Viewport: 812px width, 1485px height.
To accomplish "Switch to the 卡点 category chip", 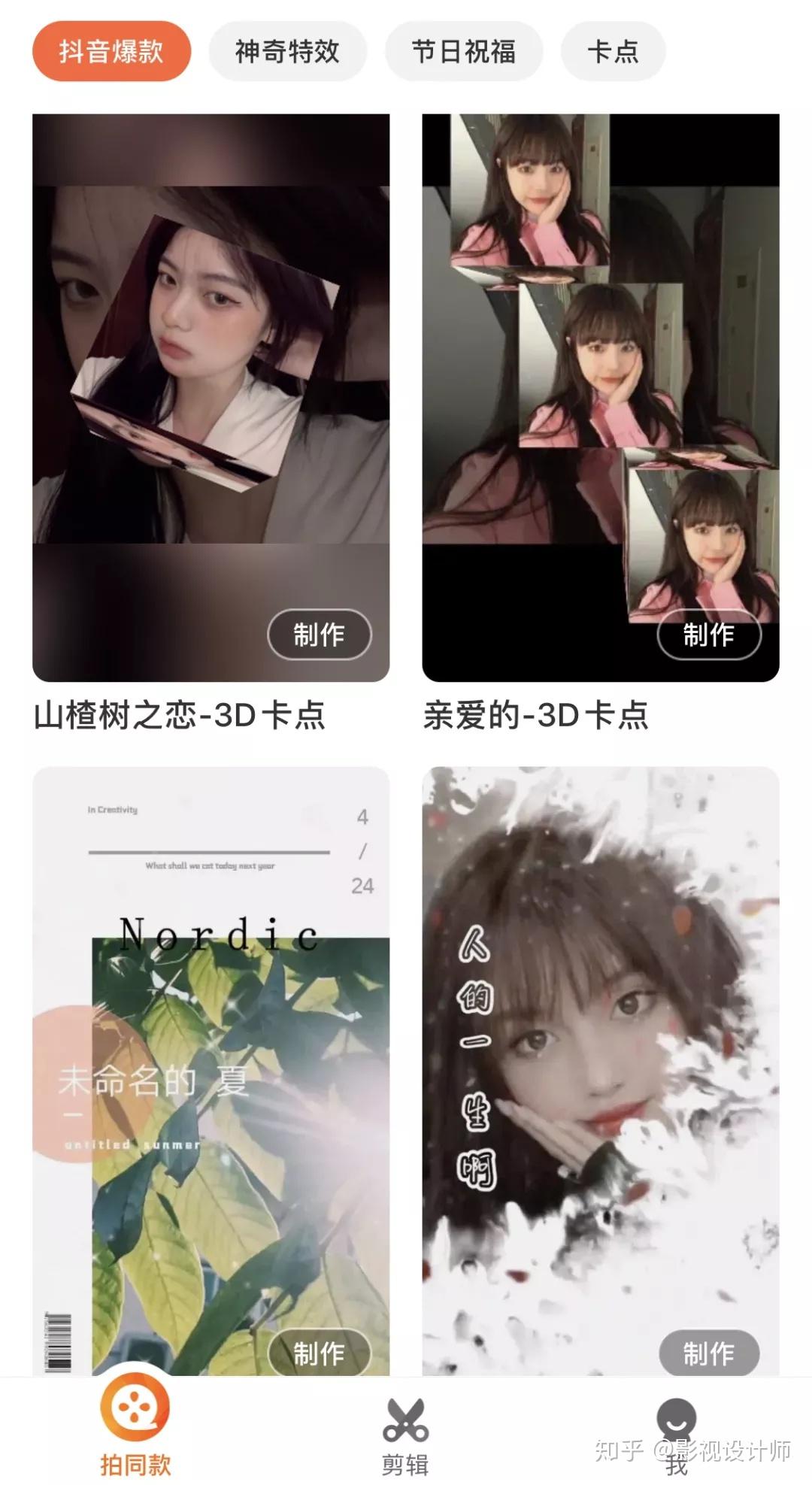I will [613, 51].
